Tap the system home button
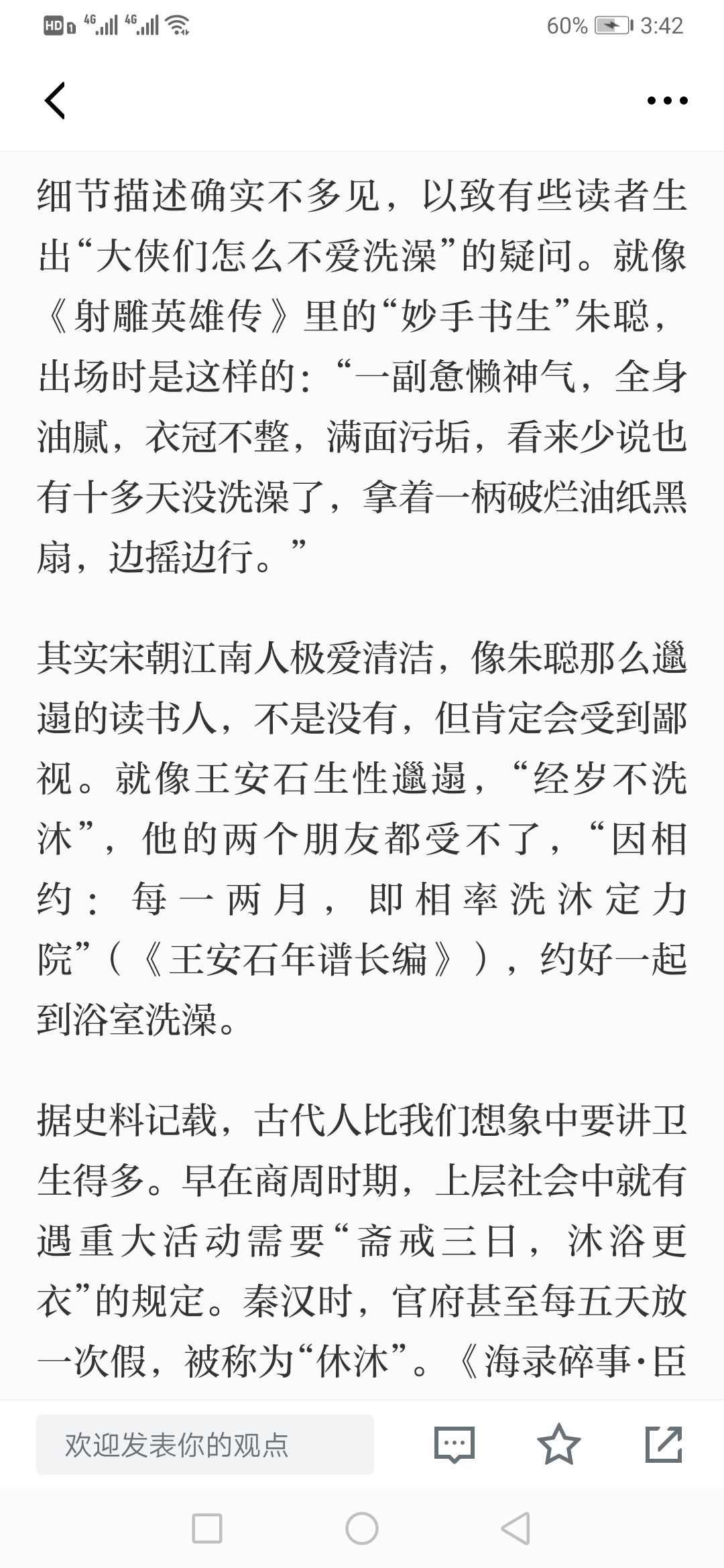Image resolution: width=724 pixels, height=1568 pixels. pyautogui.click(x=362, y=1528)
